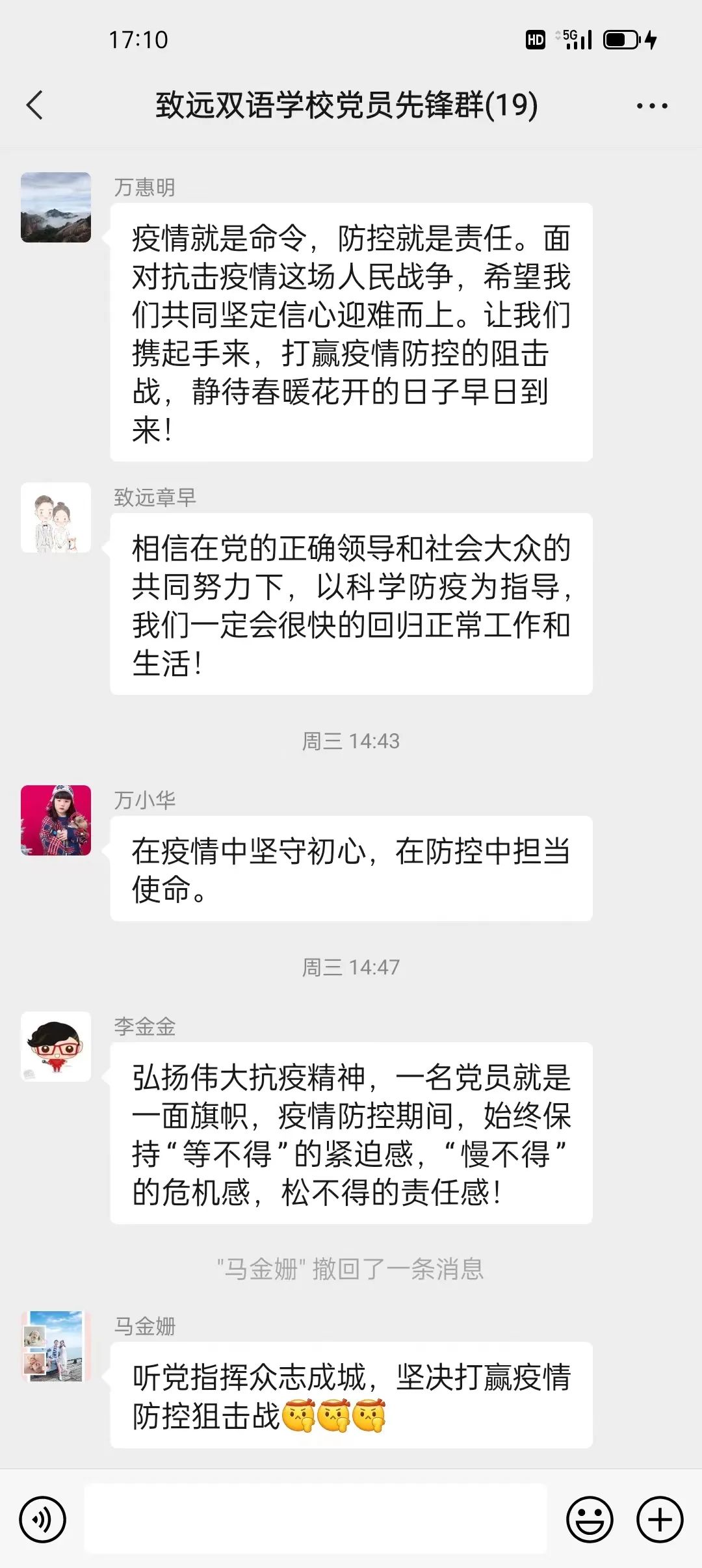Go back from the group chat

[35, 105]
